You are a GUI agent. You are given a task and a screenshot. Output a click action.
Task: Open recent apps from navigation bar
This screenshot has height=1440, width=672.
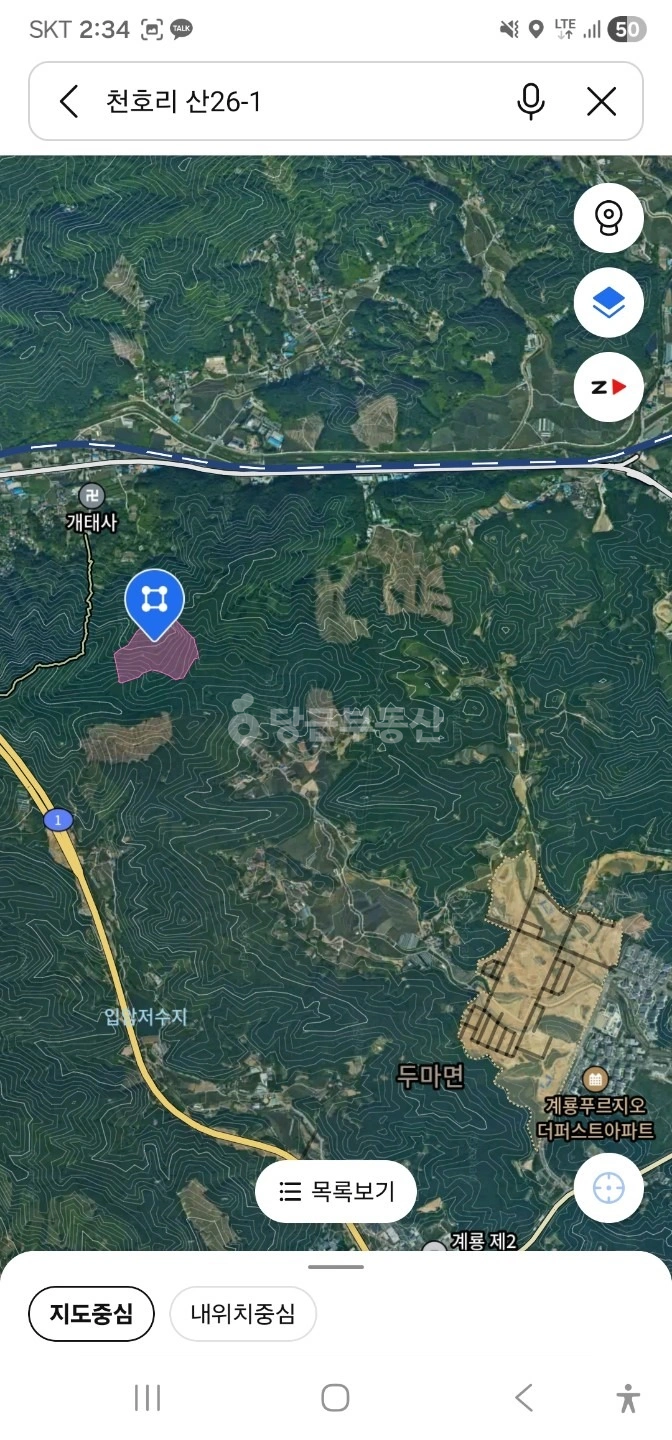click(147, 1397)
